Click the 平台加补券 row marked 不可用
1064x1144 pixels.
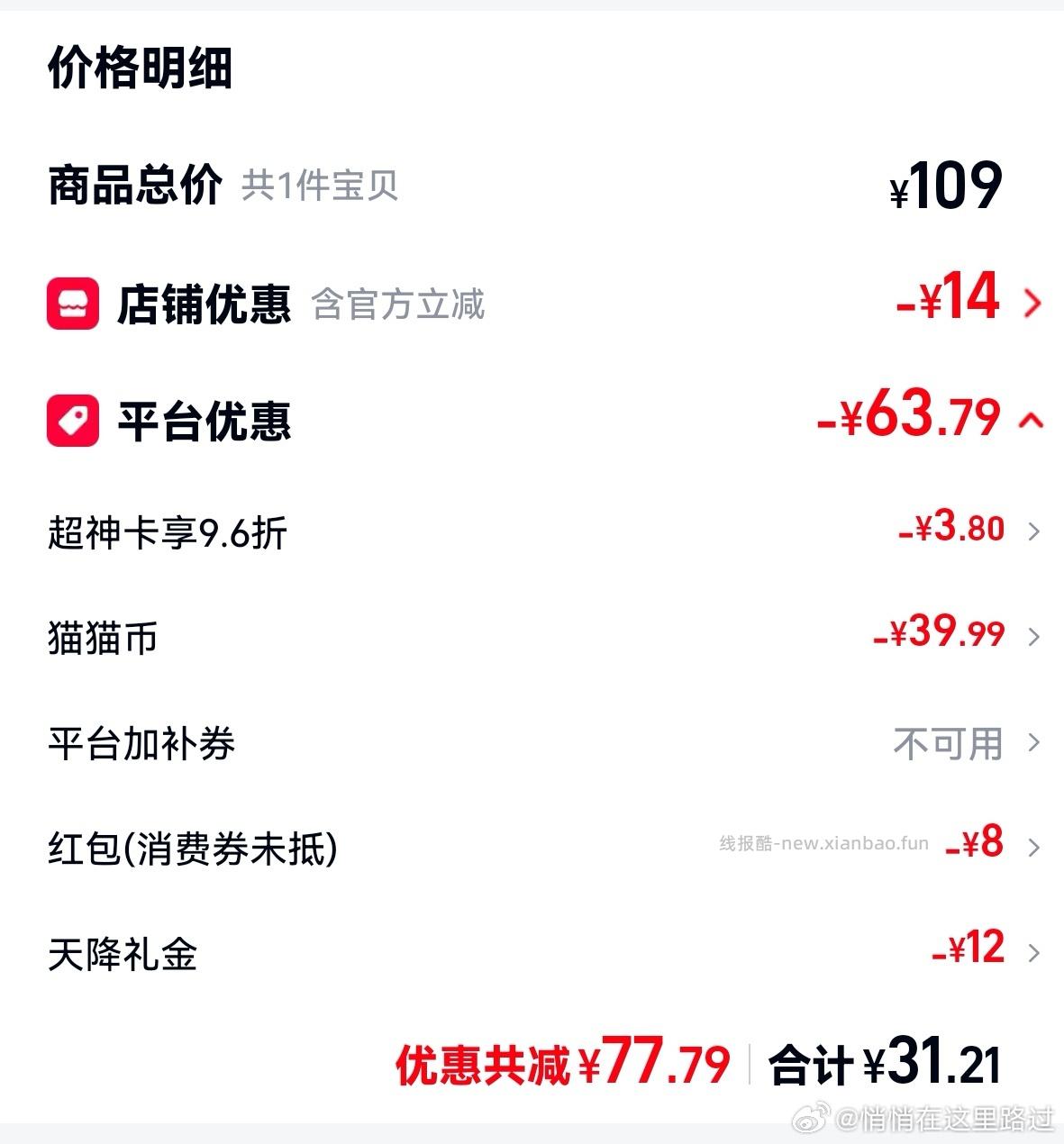click(946, 743)
